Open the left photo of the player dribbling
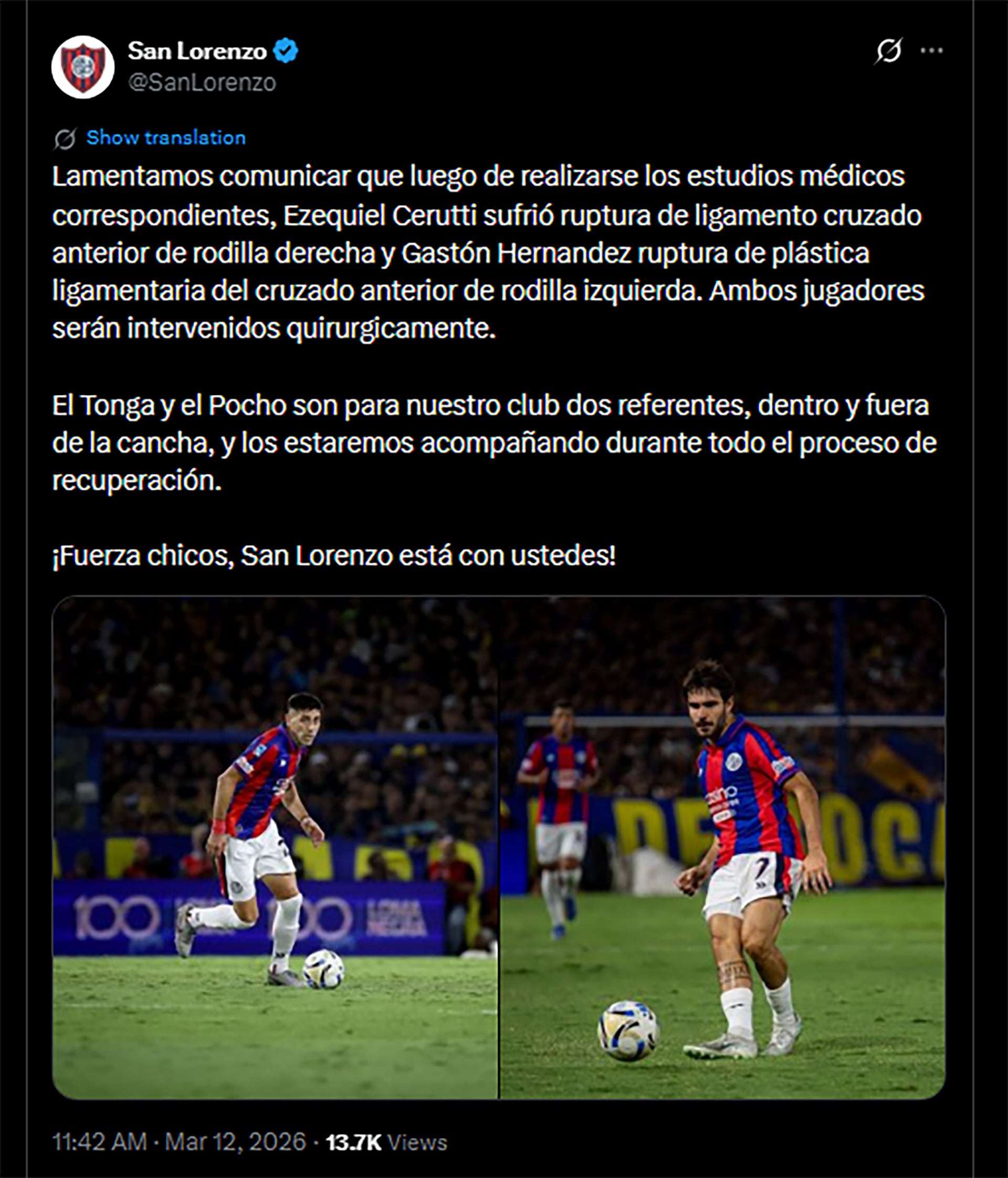Screen dimensions: 1008x1178 click(x=275, y=847)
